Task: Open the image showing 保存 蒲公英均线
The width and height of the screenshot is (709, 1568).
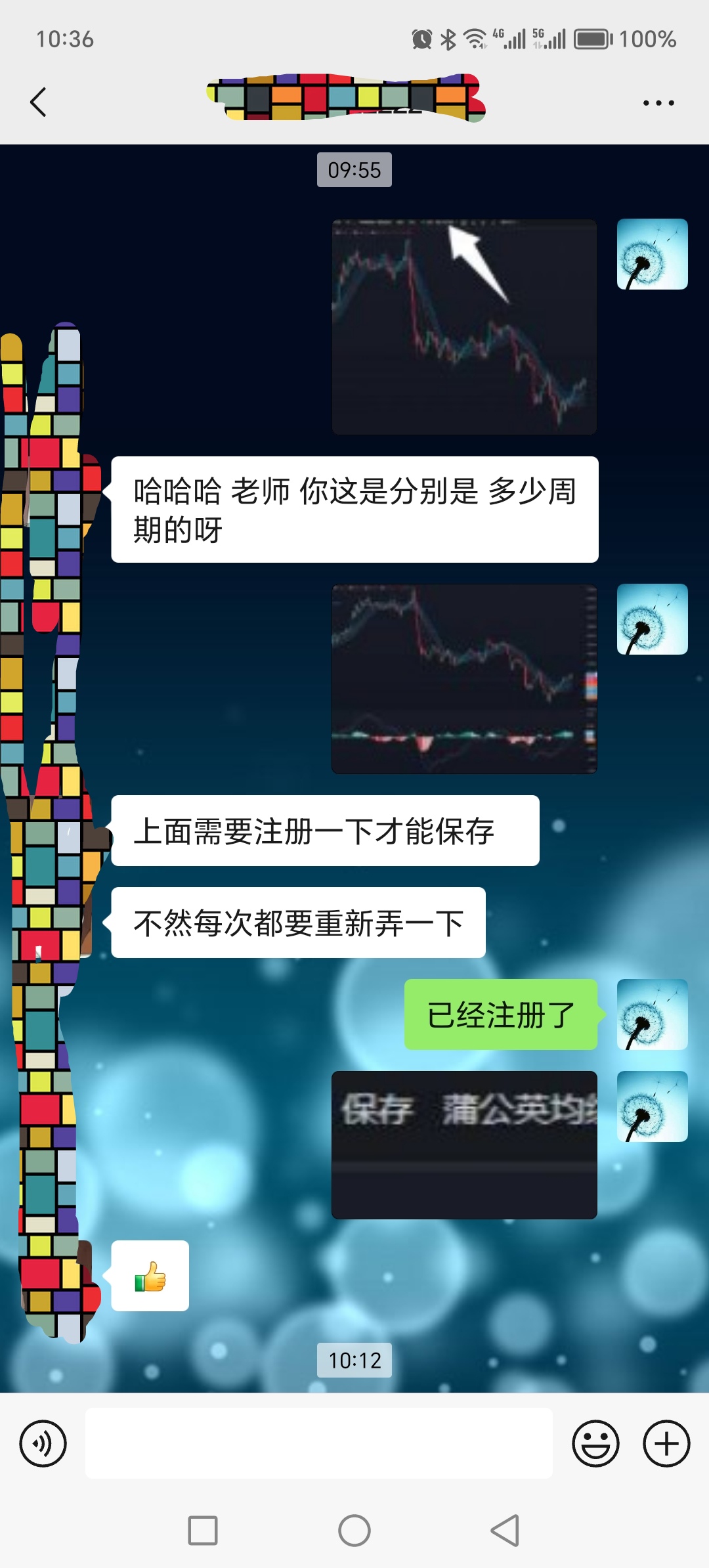Action: pos(464,1144)
